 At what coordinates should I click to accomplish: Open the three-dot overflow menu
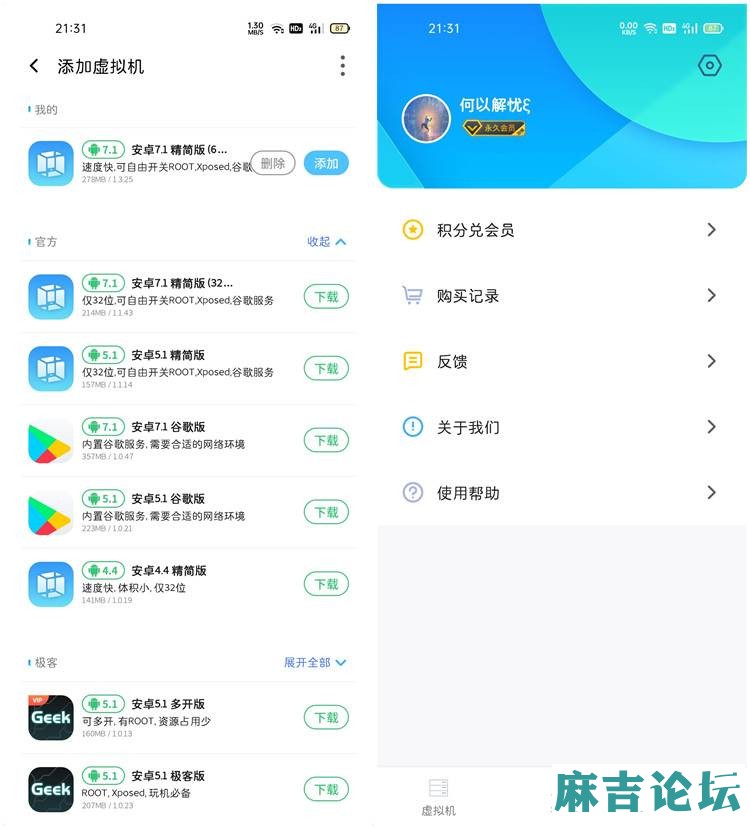342,66
